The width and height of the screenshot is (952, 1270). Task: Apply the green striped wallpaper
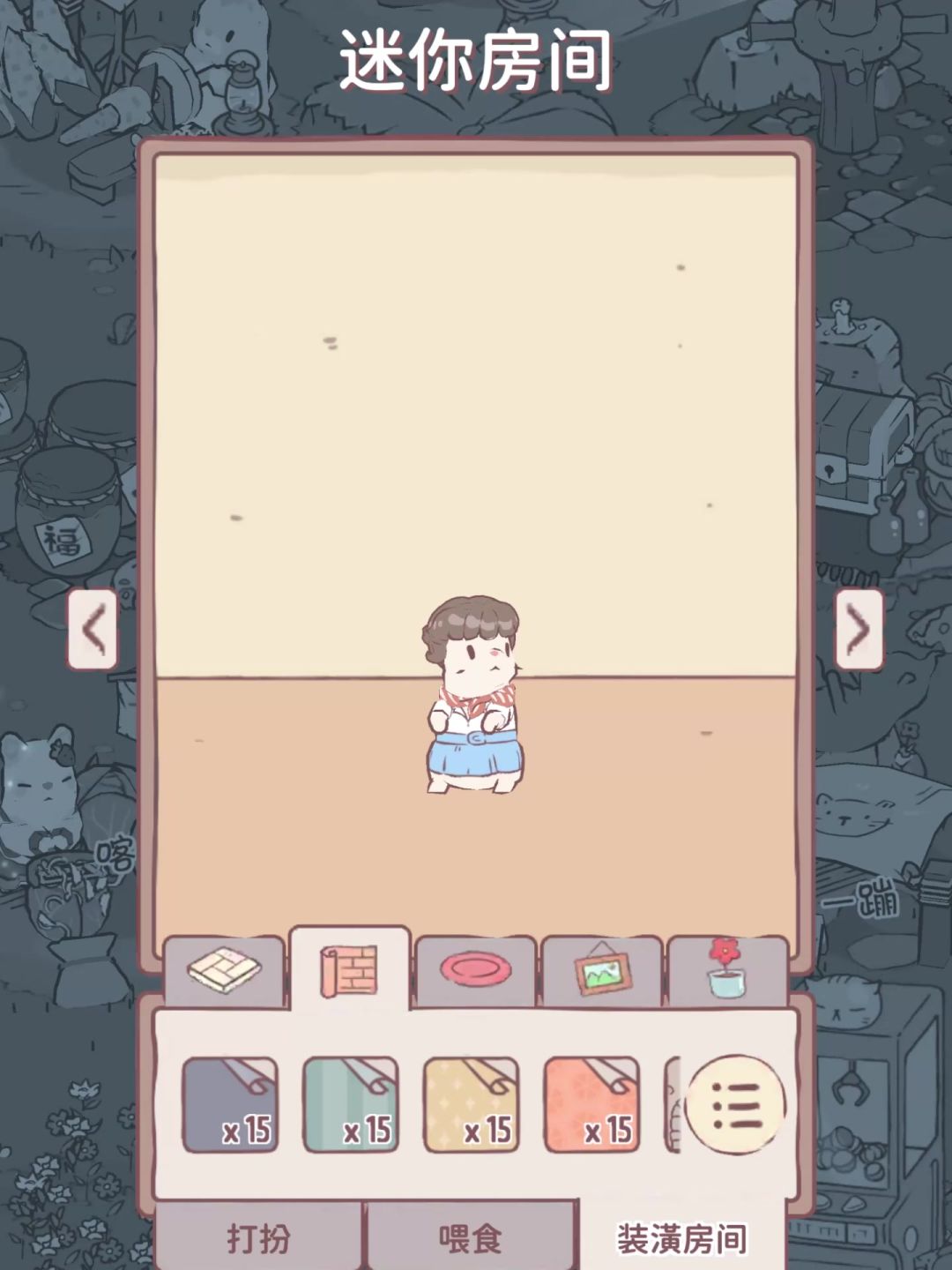[x=351, y=1105]
